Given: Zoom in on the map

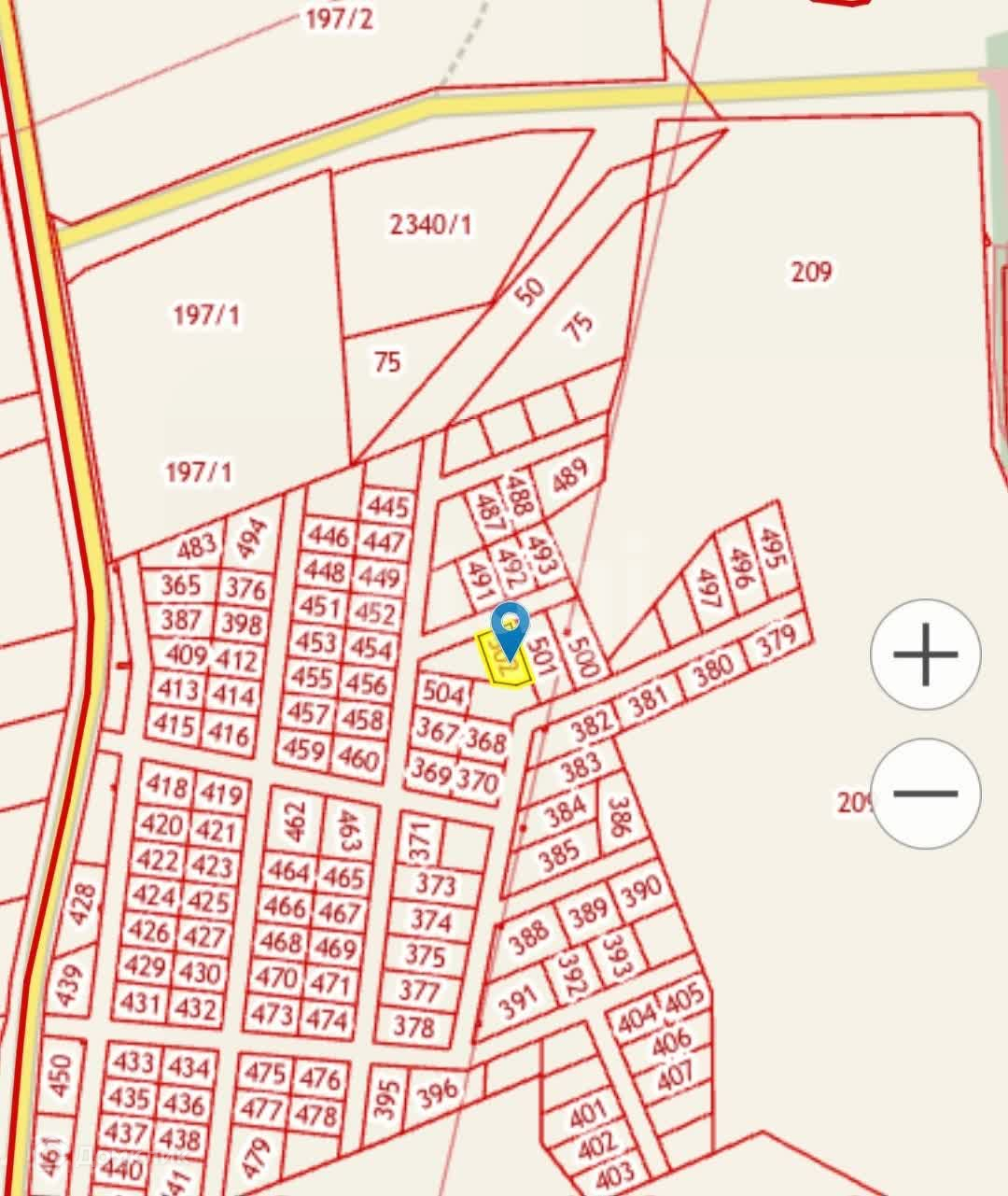Looking at the screenshot, I should pyautogui.click(x=925, y=654).
